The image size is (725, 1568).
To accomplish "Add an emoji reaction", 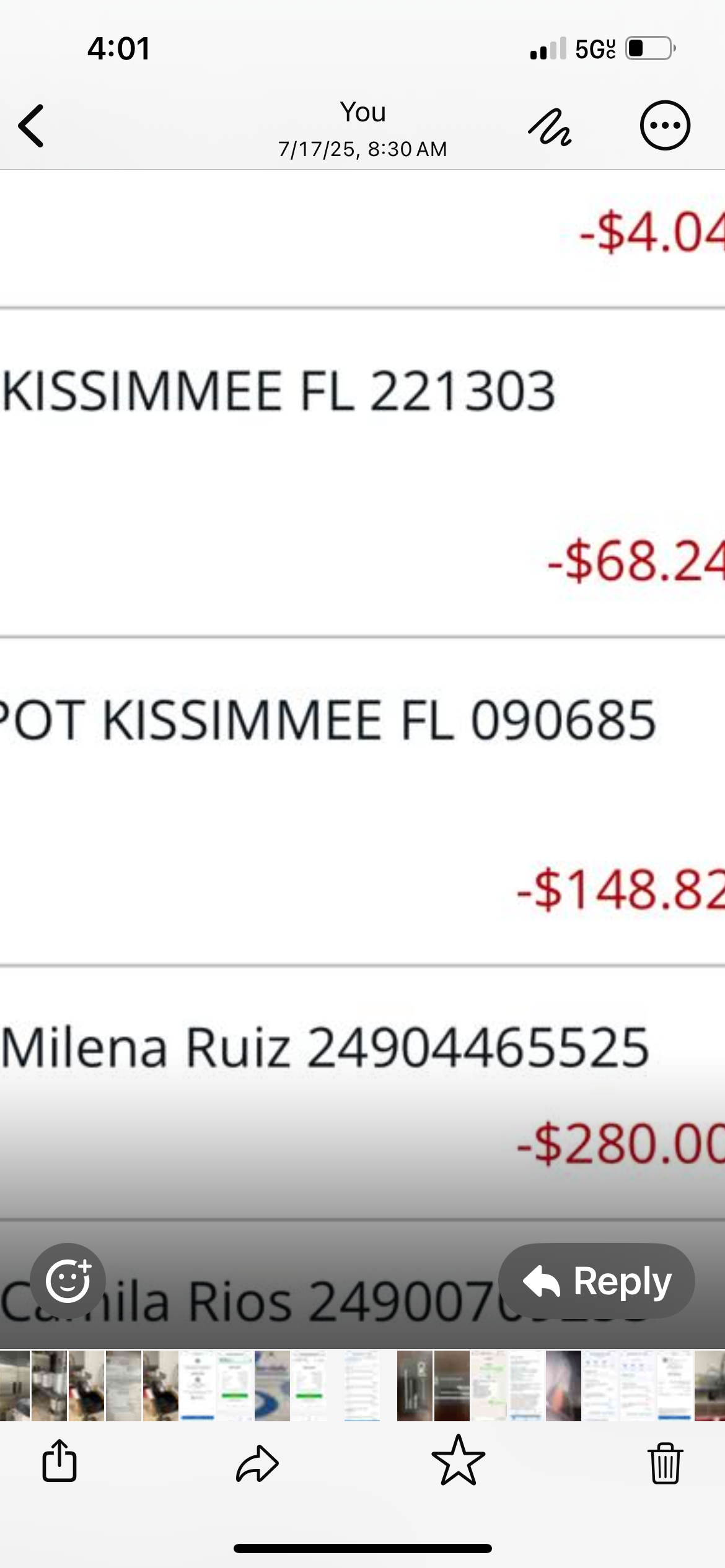I will [68, 1280].
